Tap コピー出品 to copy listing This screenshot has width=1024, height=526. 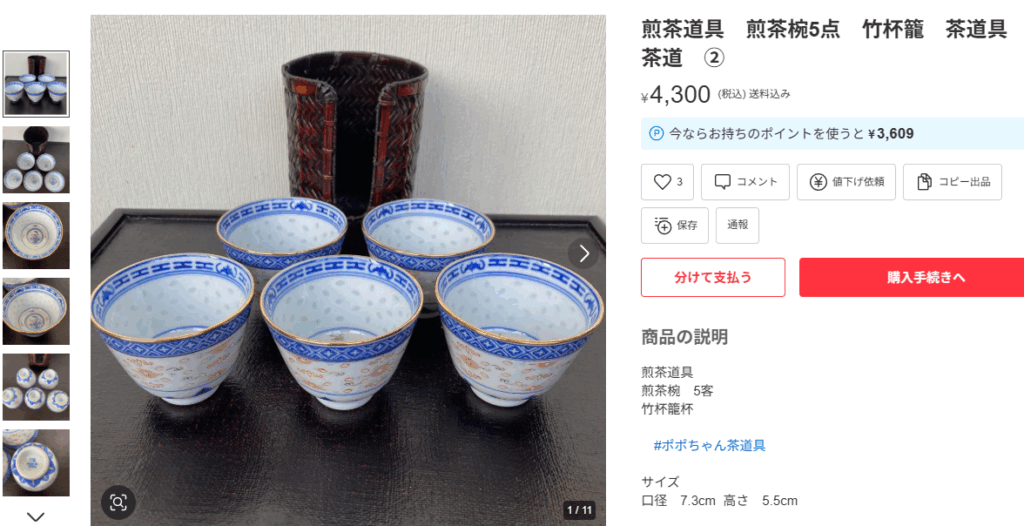952,182
